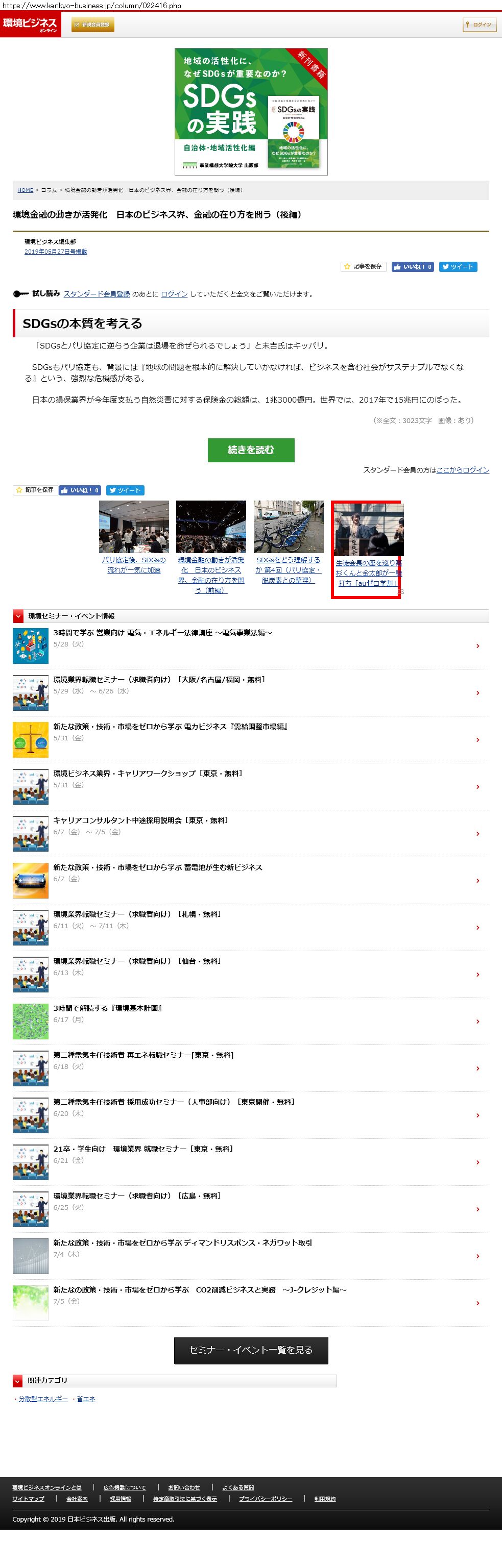
Task: Open the auゼロ学割 promoted article
Action: [x=367, y=573]
